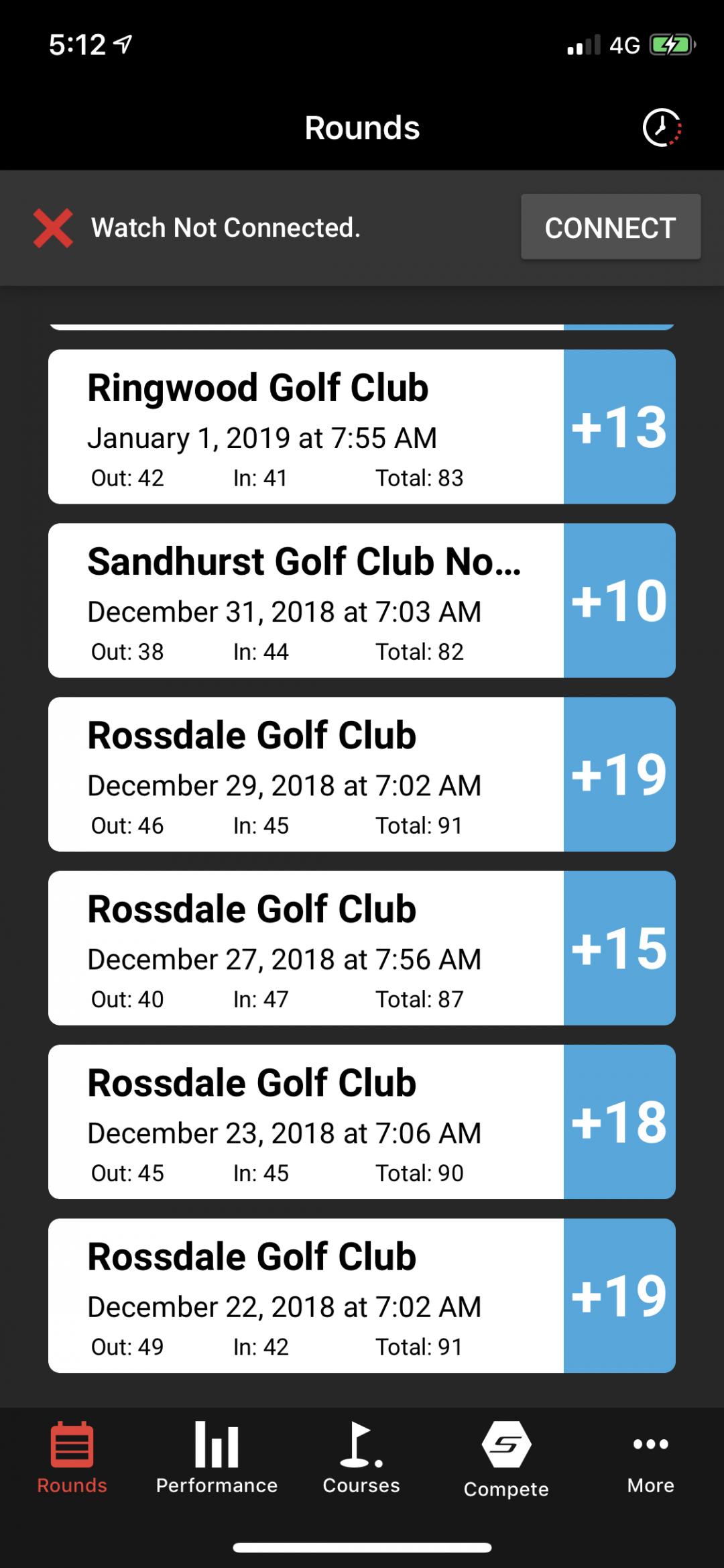Image resolution: width=724 pixels, height=1568 pixels.
Task: Open the Ringwood Golf Club round
Action: (306, 427)
